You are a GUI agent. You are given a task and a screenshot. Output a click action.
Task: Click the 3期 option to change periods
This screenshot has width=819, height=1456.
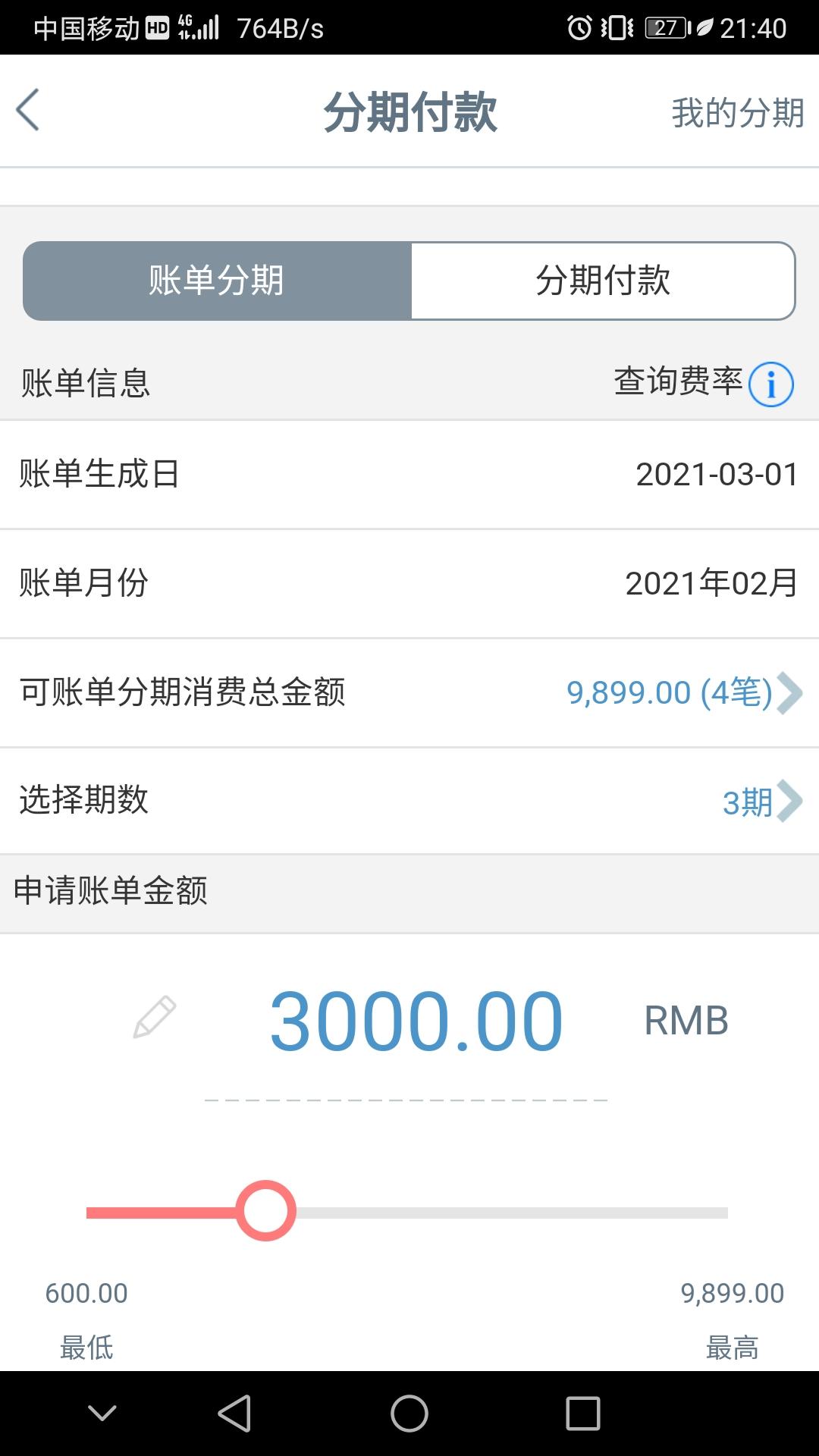746,802
